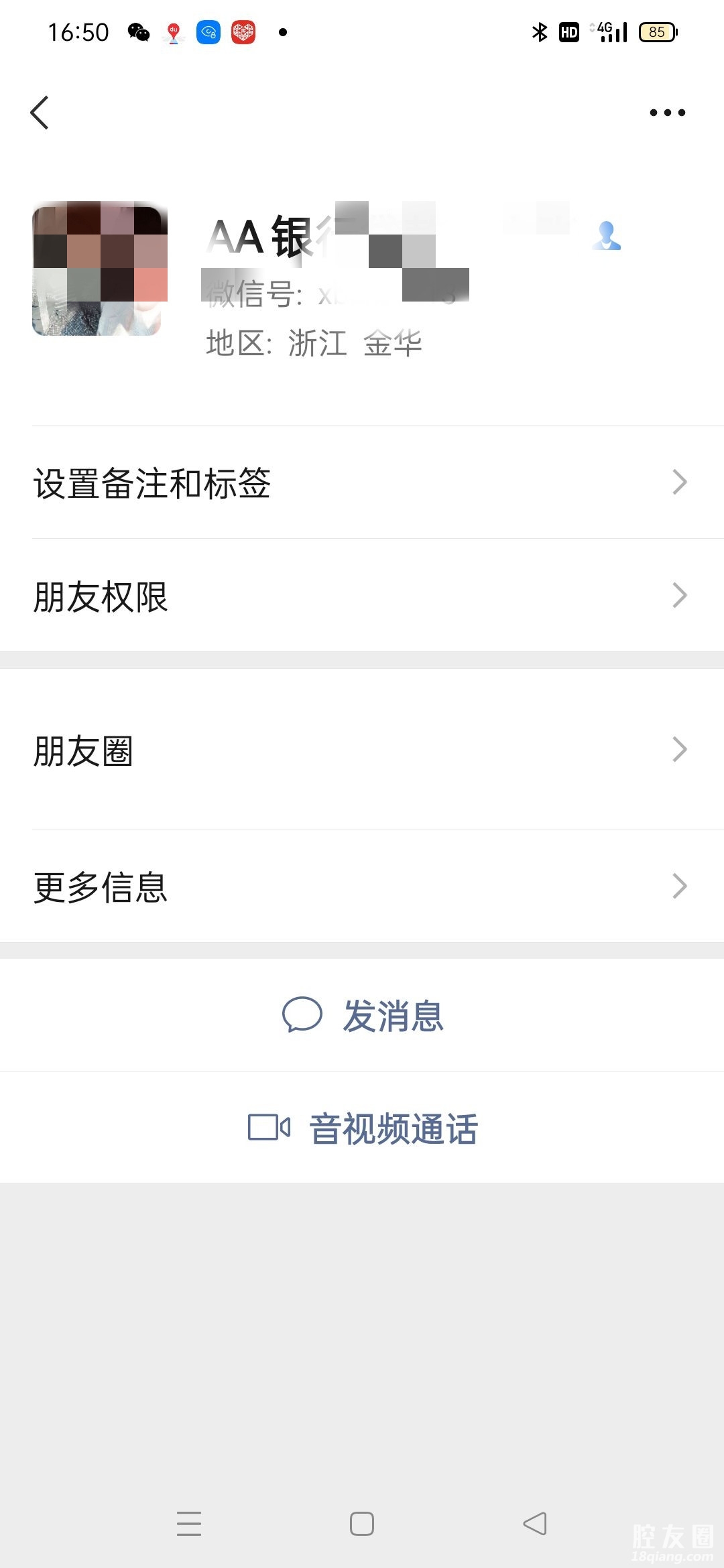View this contact's 朋友圈
The height and width of the screenshot is (1568, 724).
point(362,750)
